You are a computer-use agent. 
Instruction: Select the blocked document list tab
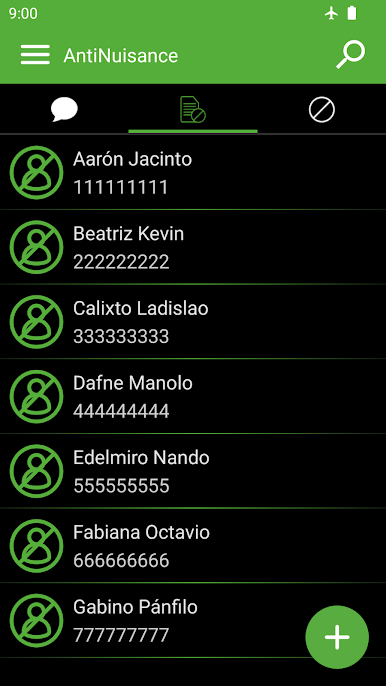coord(193,109)
